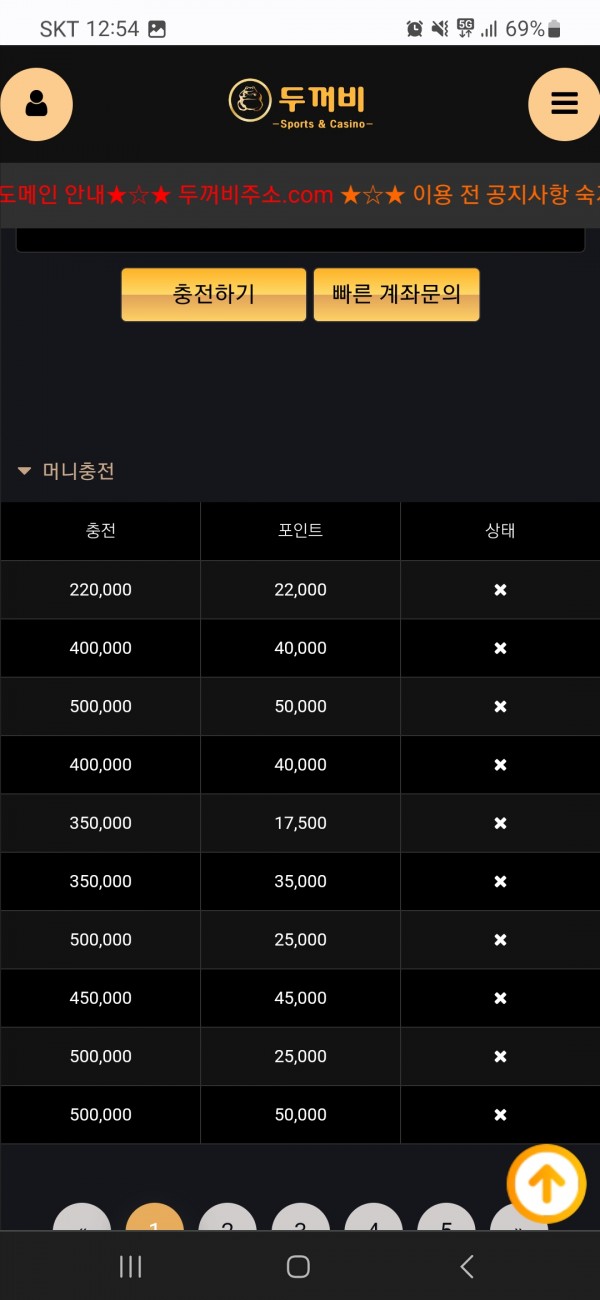The width and height of the screenshot is (600, 1300).
Task: Open the hamburger menu
Action: (x=564, y=104)
